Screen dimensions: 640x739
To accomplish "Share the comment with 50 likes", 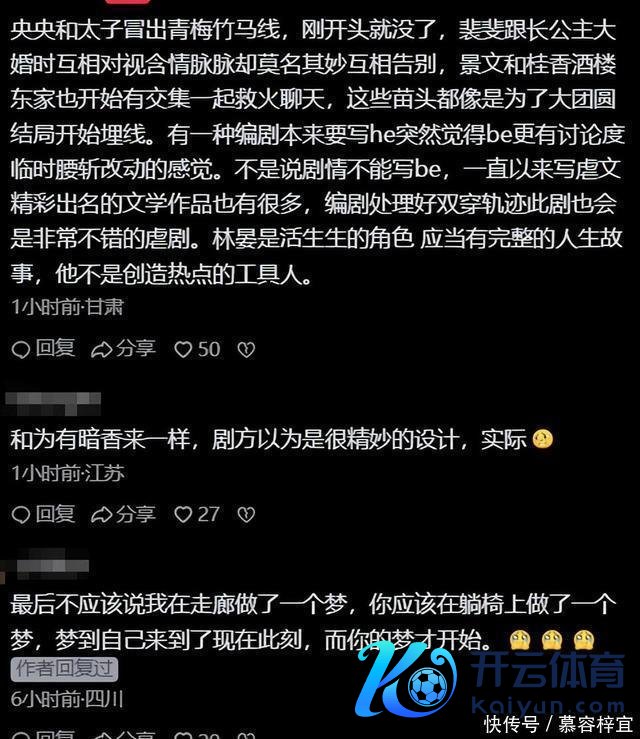I will pos(123,349).
